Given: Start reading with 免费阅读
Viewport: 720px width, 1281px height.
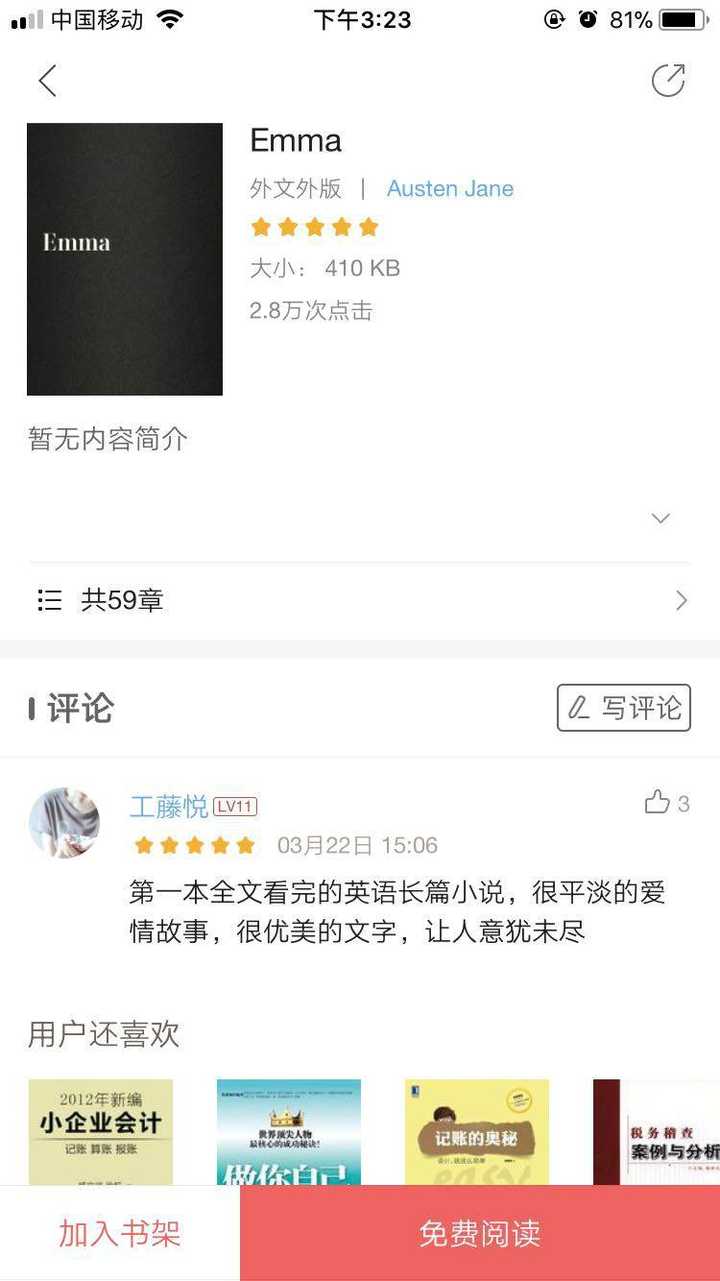Looking at the screenshot, I should [480, 1233].
